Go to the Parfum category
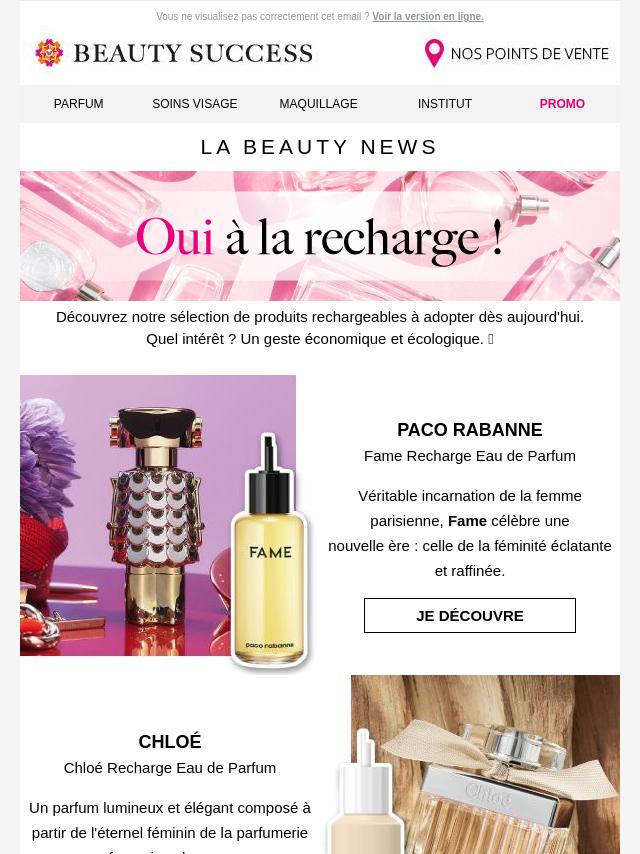The height and width of the screenshot is (854, 640). (x=78, y=104)
